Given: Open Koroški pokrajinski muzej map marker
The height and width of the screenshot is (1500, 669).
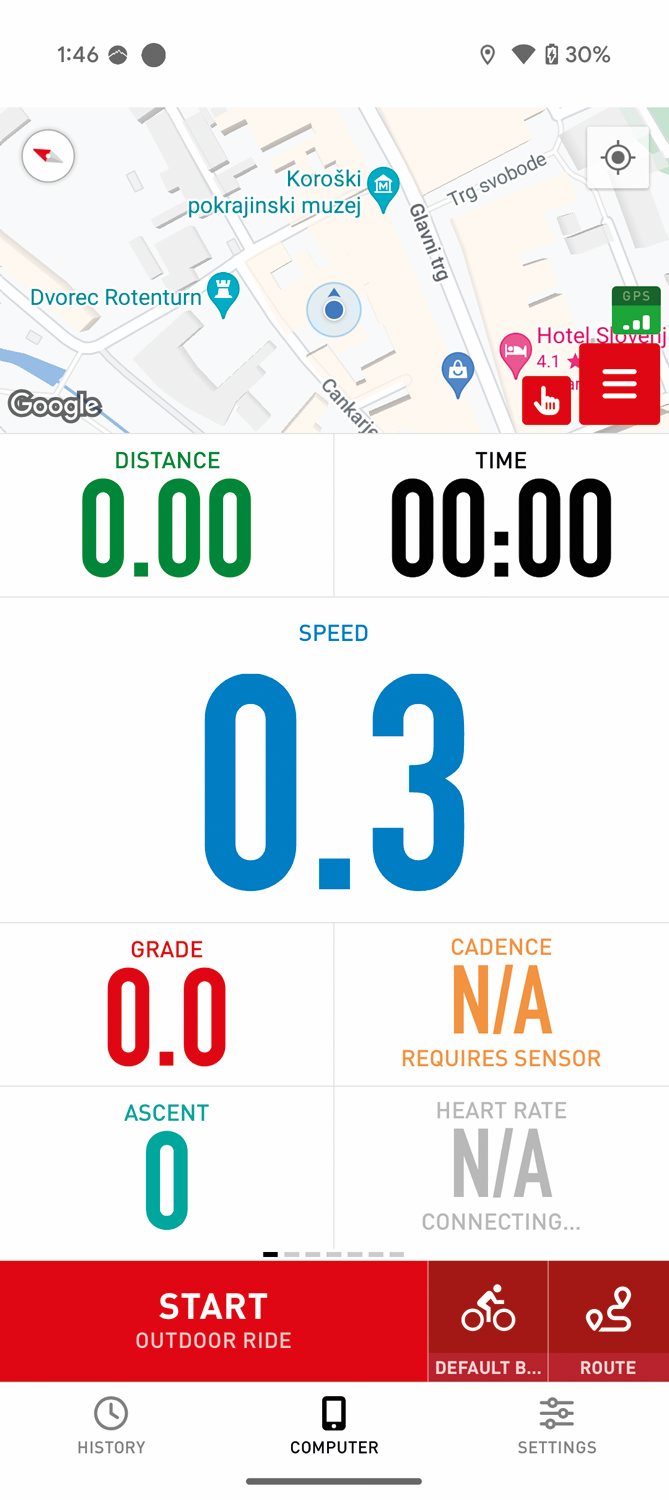Looking at the screenshot, I should [x=383, y=187].
